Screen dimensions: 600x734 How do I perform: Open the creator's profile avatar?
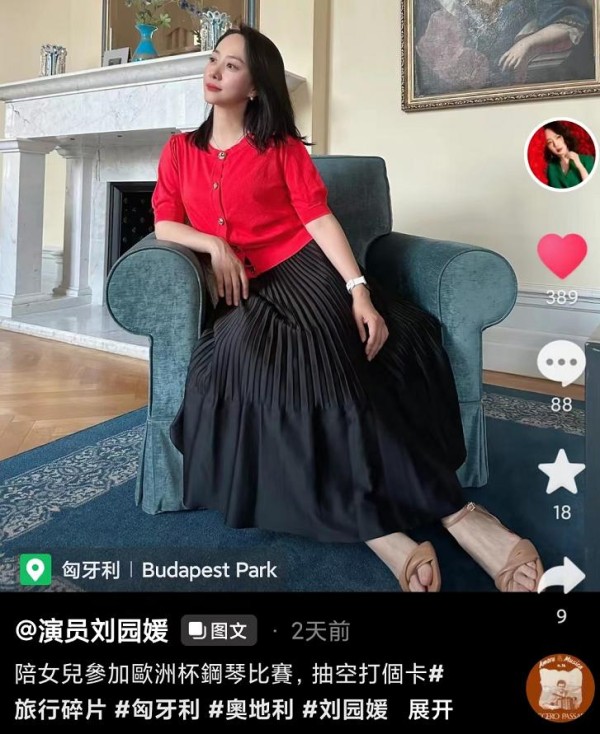tap(561, 155)
